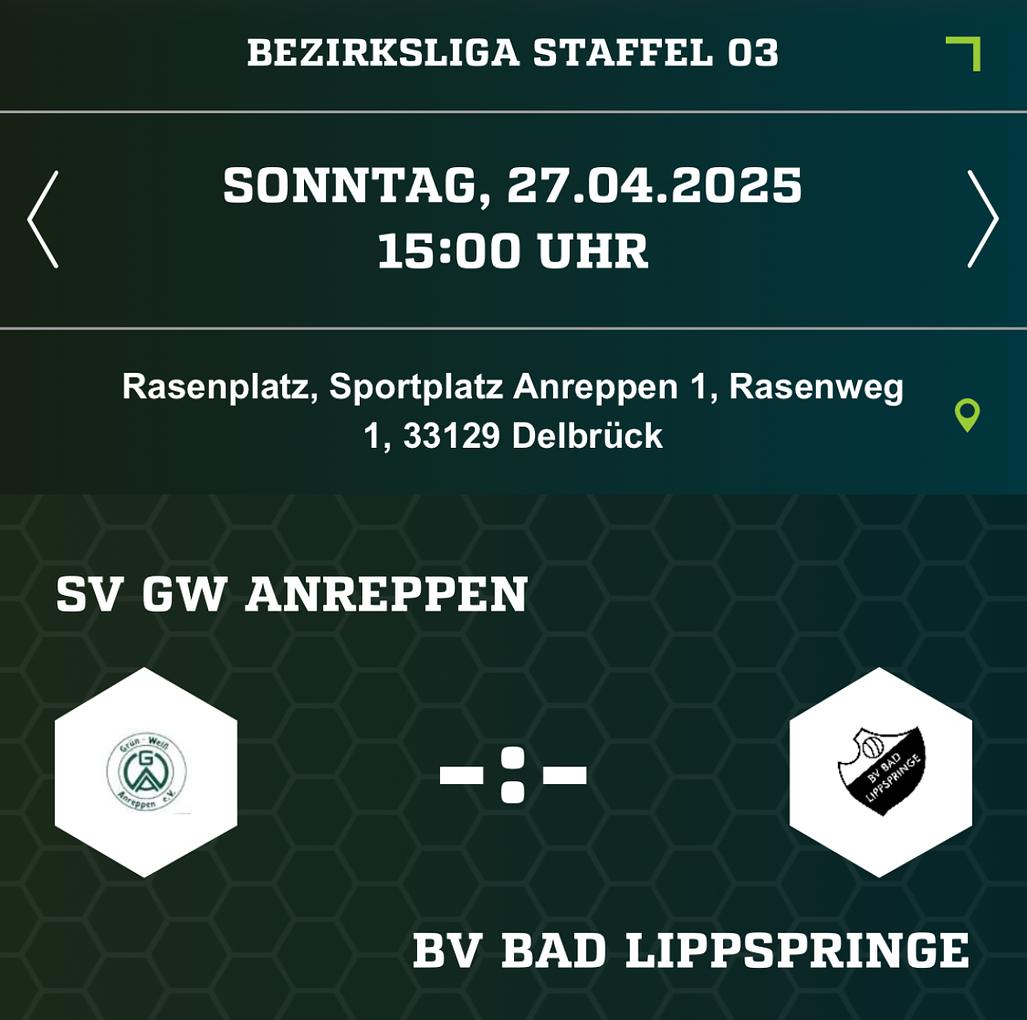Viewport: 1027px width, 1020px height.
Task: Open the Bezirksliga Staffel 03 league header
Action: coord(512,54)
